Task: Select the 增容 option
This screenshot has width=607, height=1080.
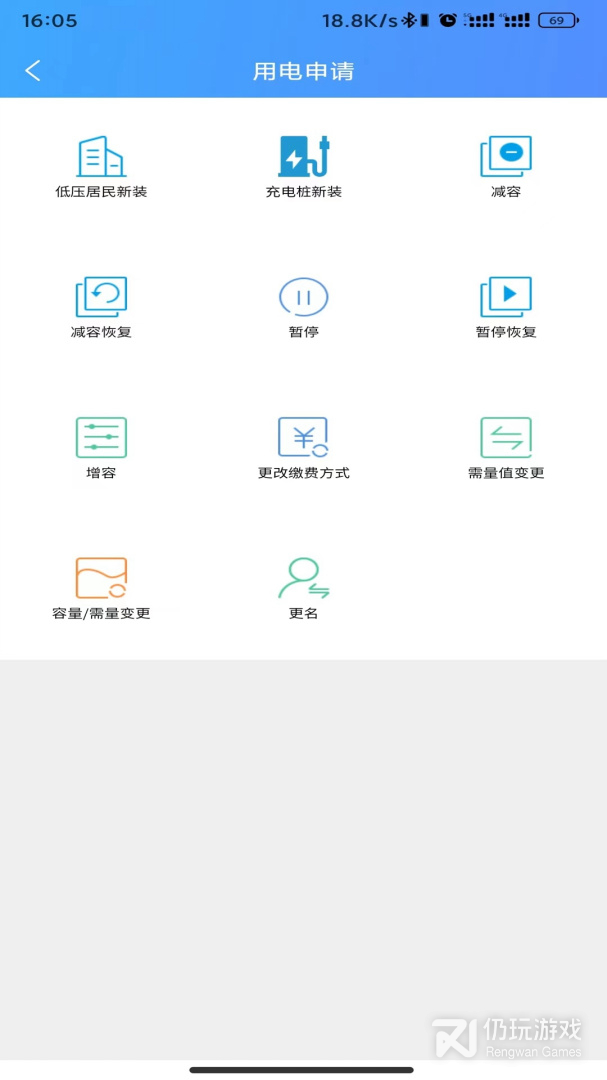Action: click(x=101, y=448)
